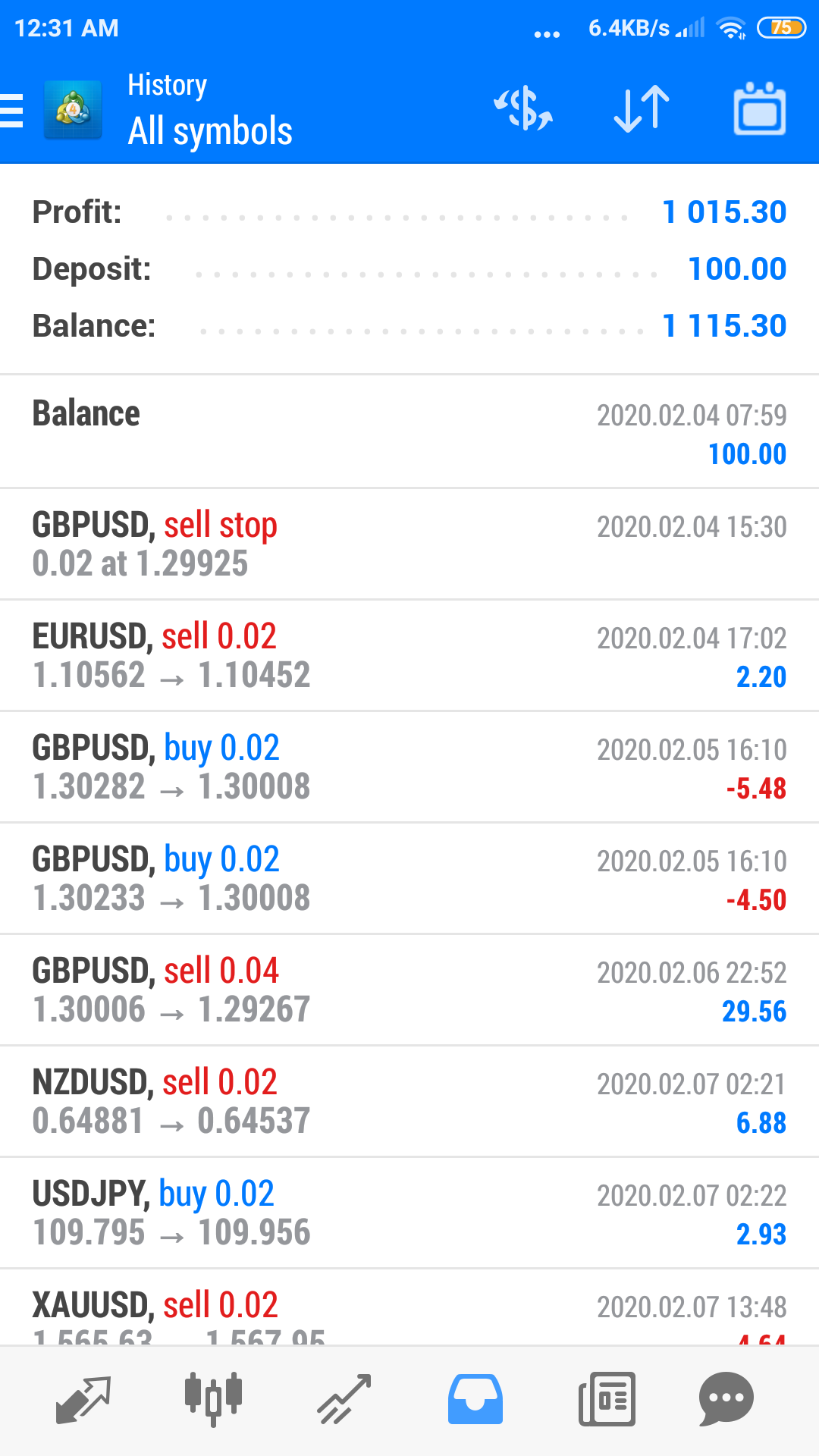Open the hamburger side menu
This screenshot has width=819, height=1456.
(12, 111)
